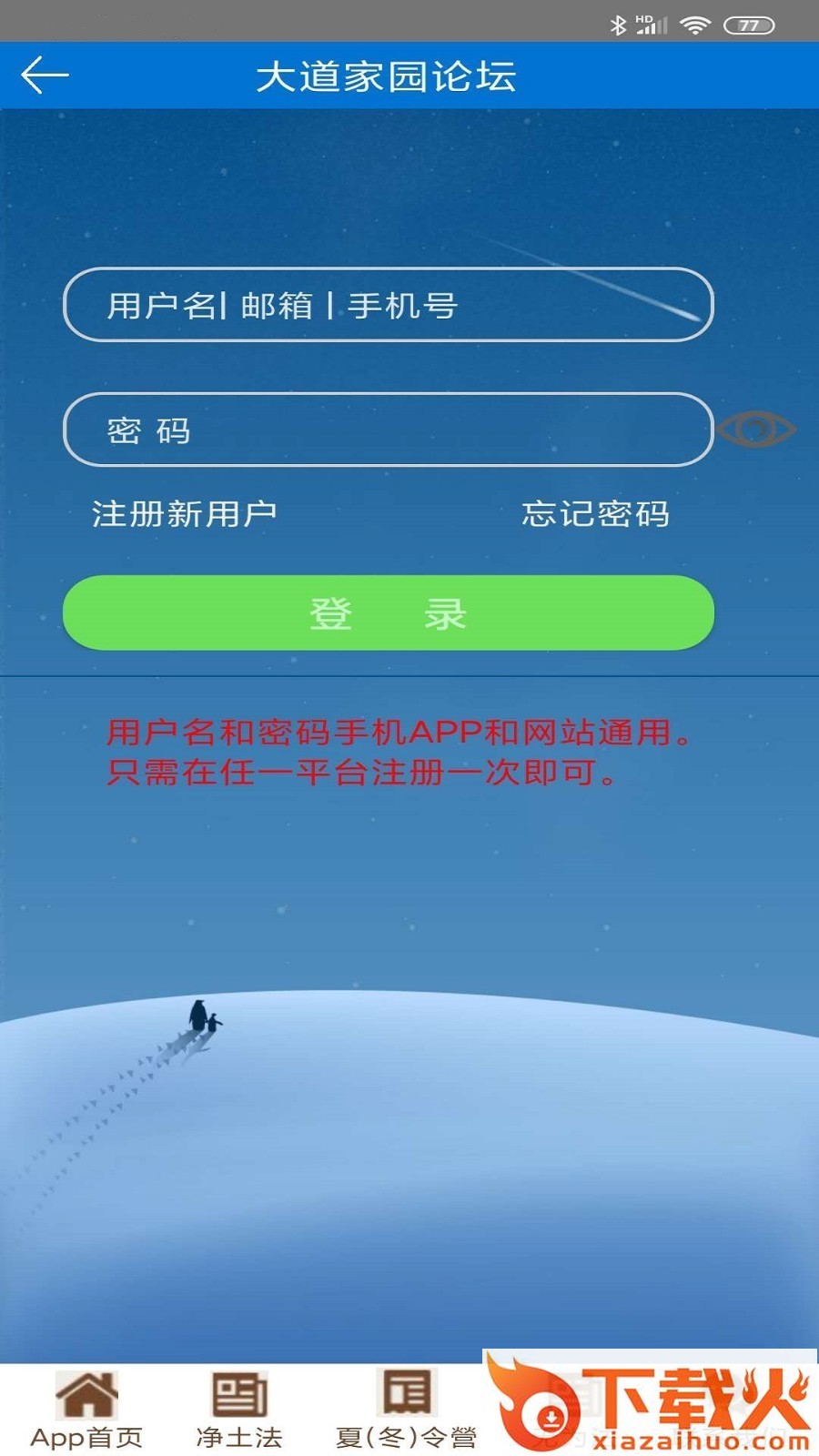This screenshot has width=819, height=1456.
Task: Open the 忘记密码 forgot password link
Action: (x=596, y=514)
